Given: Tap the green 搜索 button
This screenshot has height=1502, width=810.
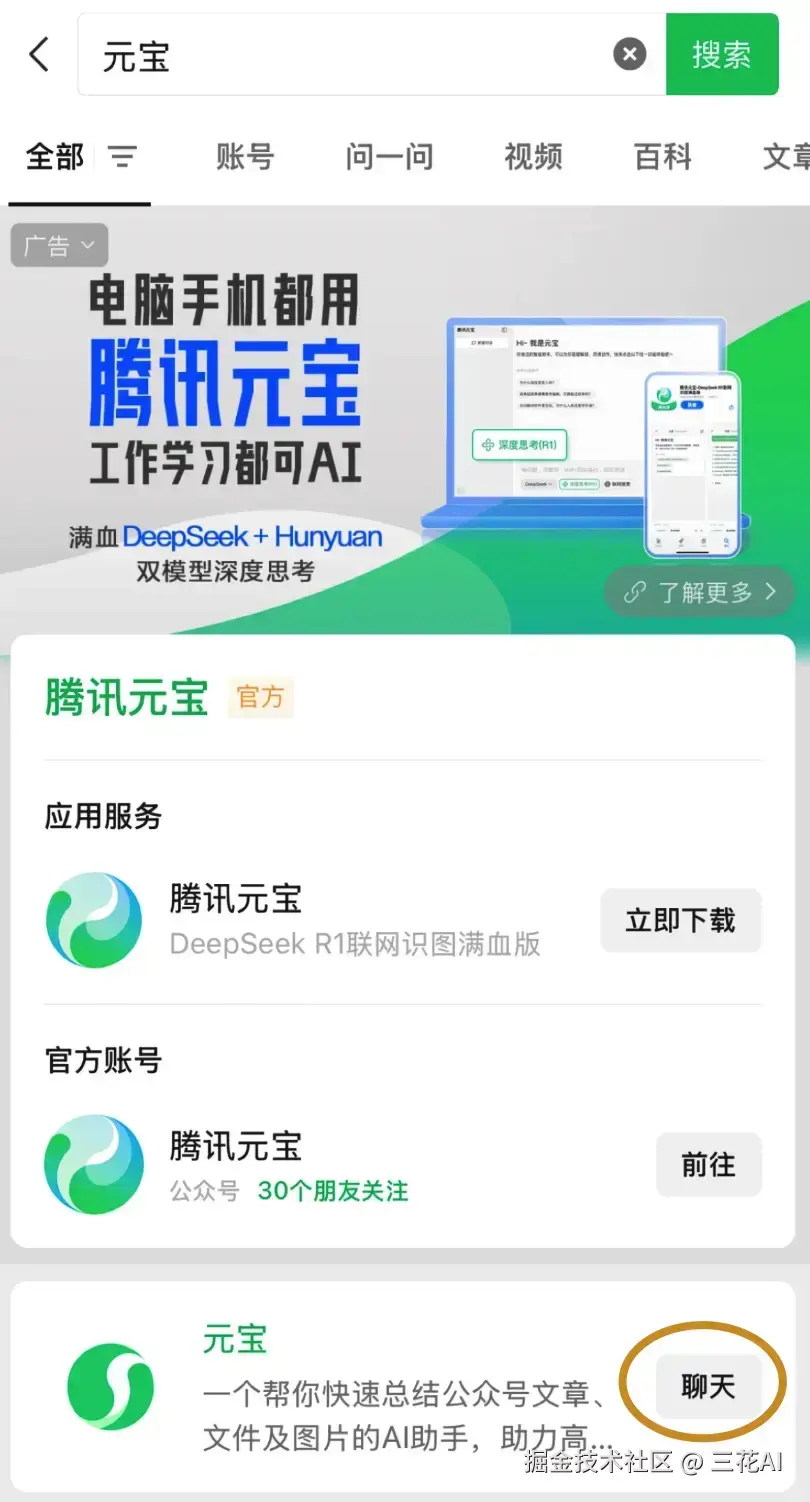Looking at the screenshot, I should tap(721, 54).
